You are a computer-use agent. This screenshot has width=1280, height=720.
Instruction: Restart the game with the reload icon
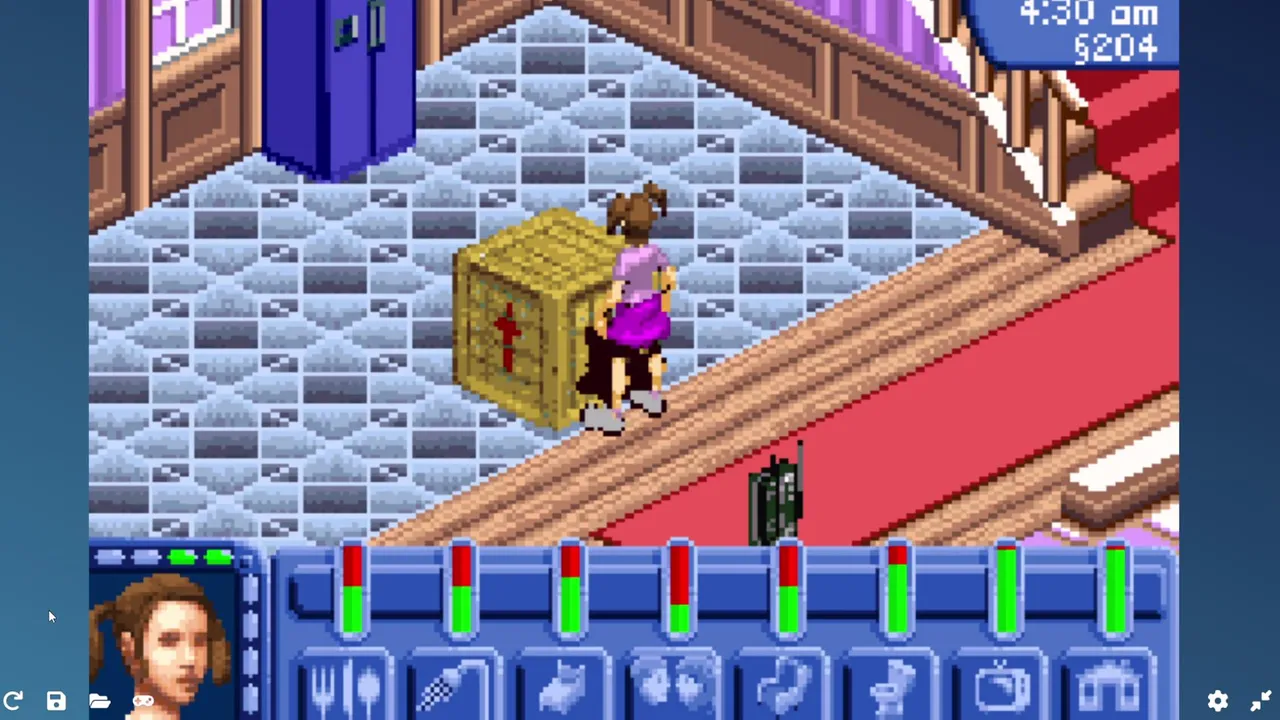click(13, 701)
